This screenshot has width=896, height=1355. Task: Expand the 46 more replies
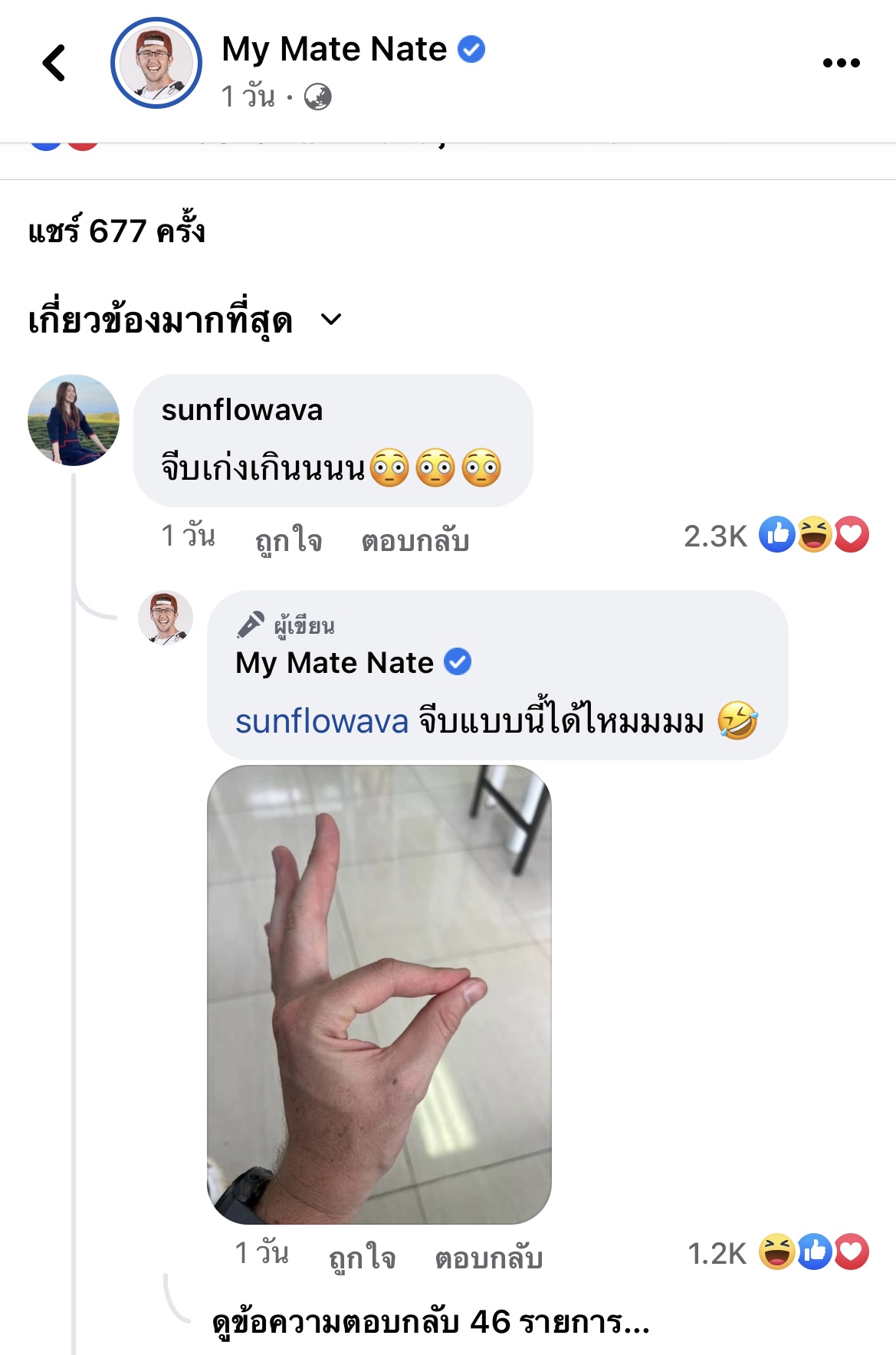(431, 1322)
